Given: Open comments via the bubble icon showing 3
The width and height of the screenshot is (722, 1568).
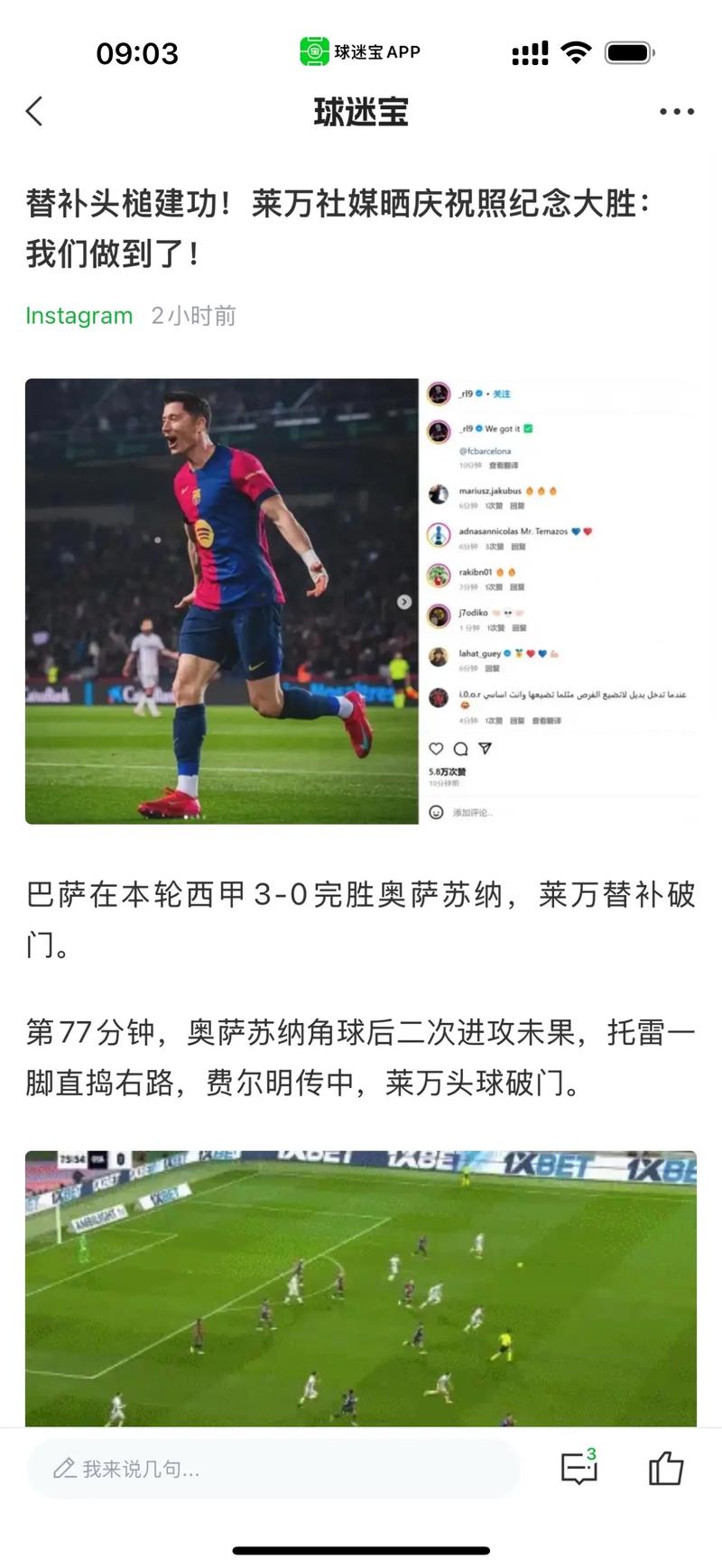Looking at the screenshot, I should (579, 1468).
